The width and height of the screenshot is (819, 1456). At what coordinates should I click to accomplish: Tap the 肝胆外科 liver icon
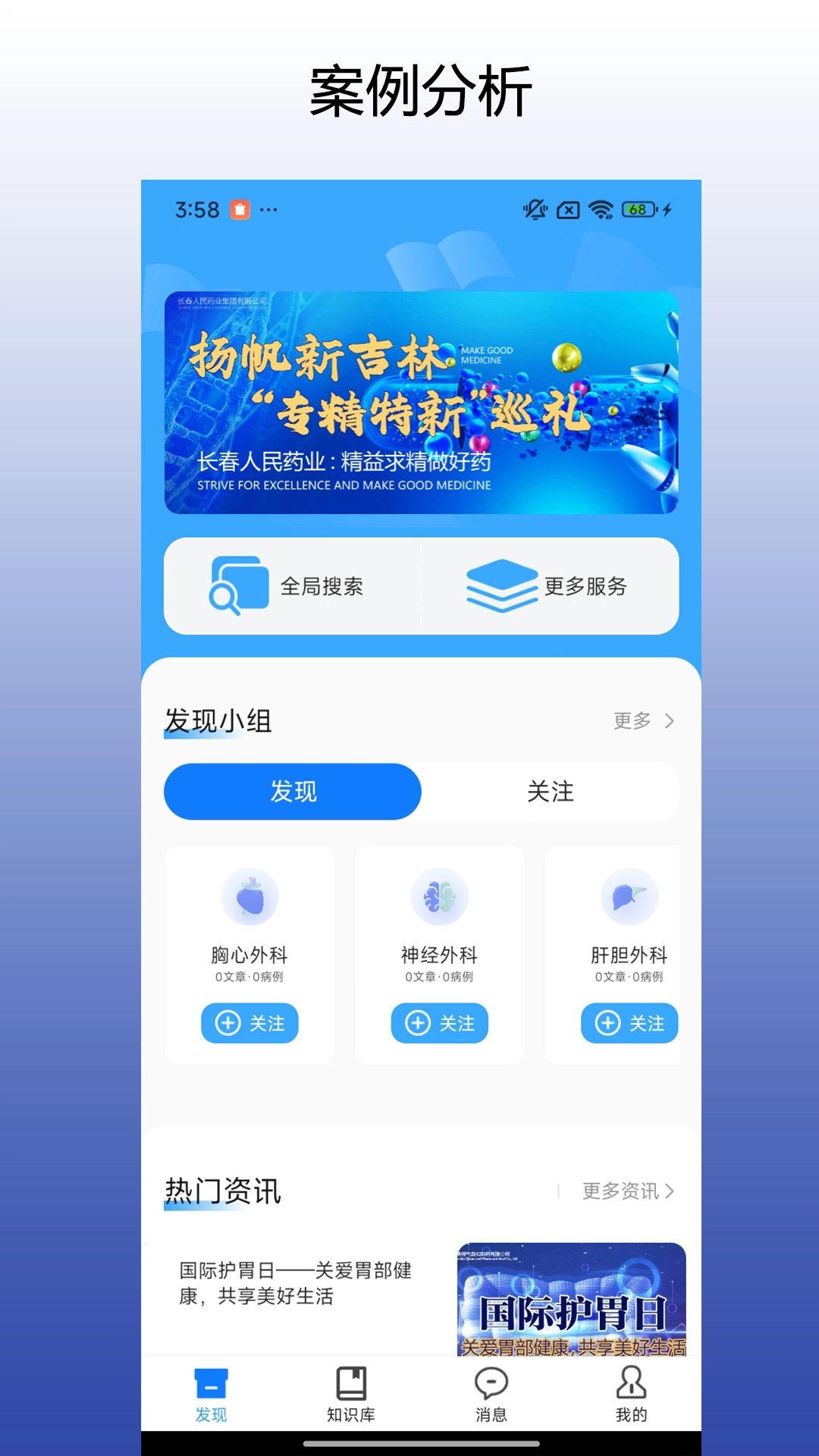pyautogui.click(x=628, y=899)
